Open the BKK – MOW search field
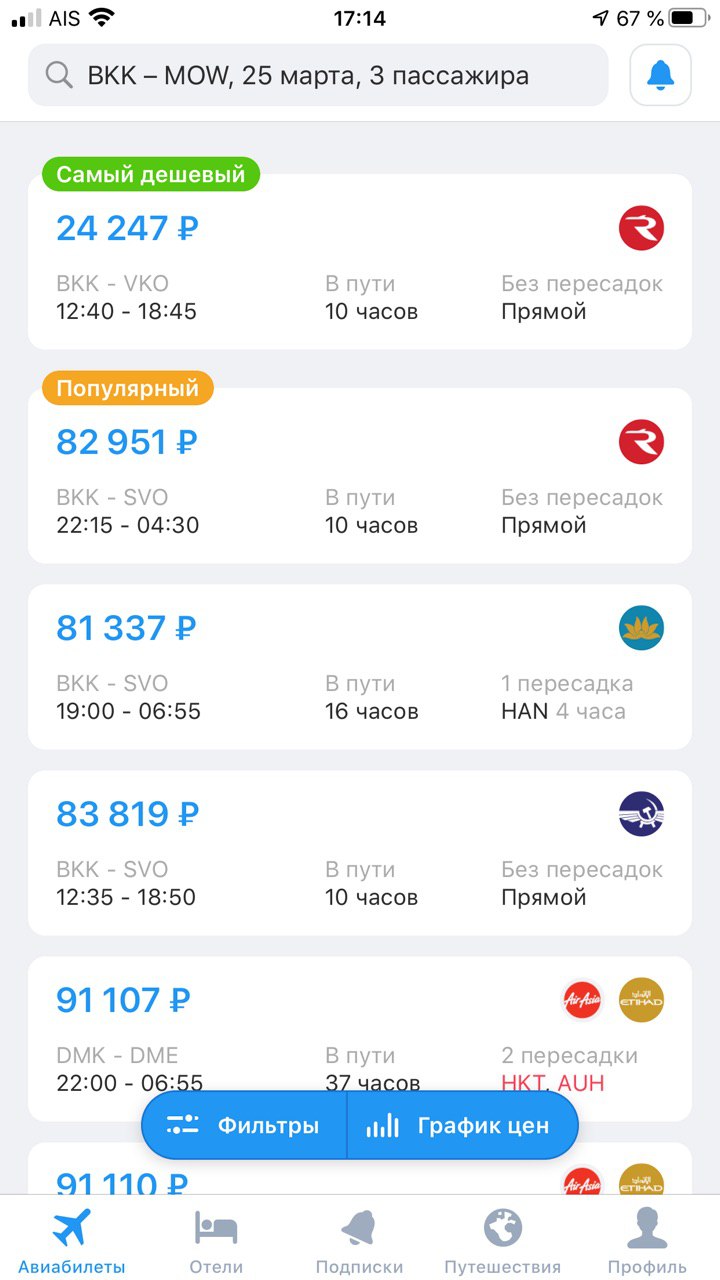 (x=318, y=75)
